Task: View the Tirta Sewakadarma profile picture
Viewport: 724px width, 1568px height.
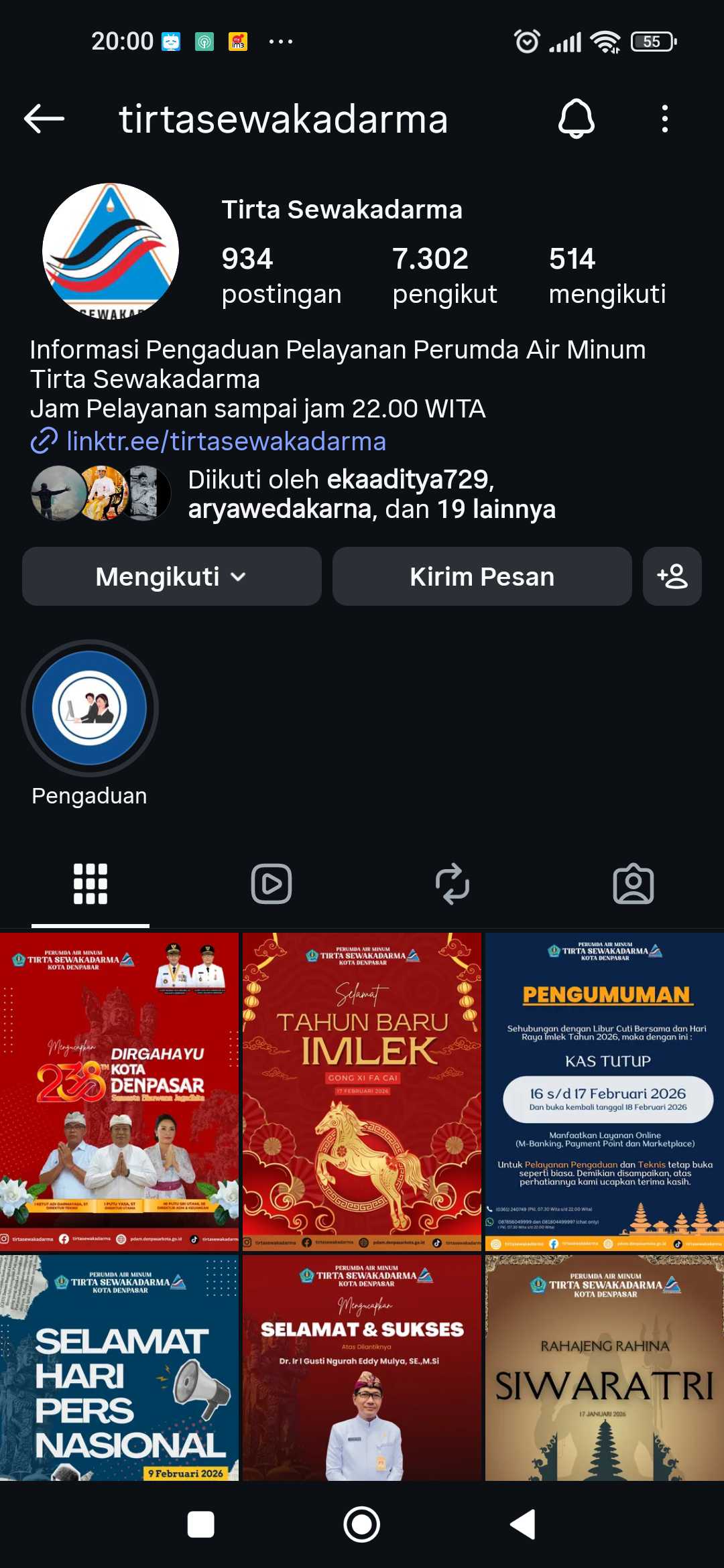Action: click(x=111, y=251)
